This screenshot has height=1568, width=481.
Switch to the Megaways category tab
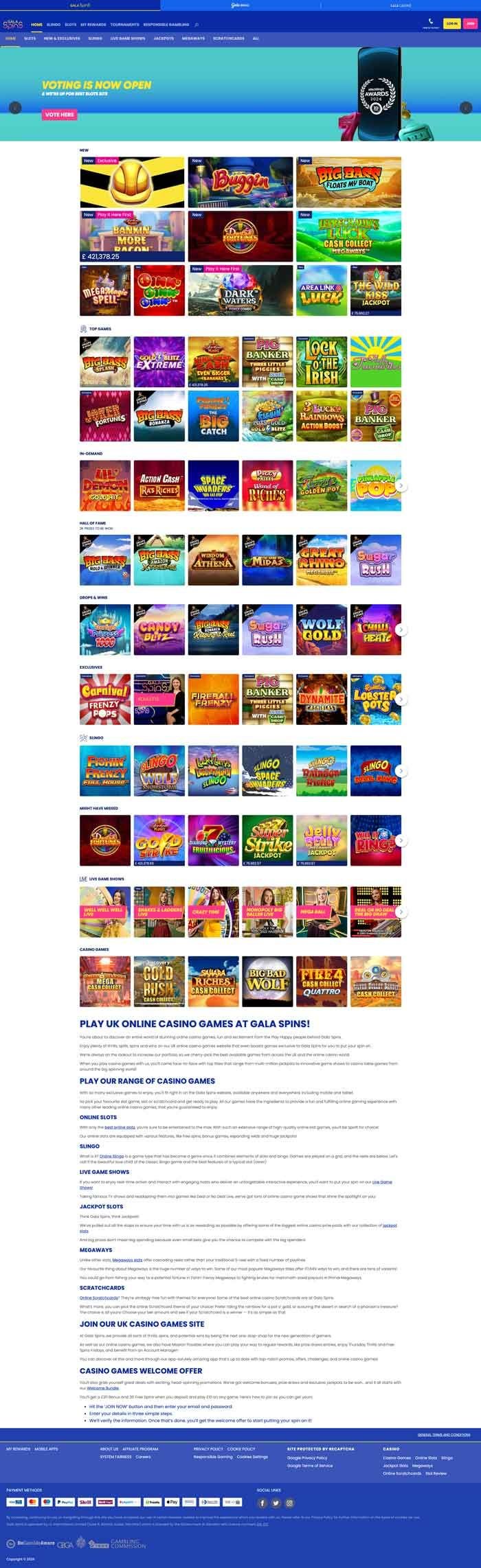(193, 38)
